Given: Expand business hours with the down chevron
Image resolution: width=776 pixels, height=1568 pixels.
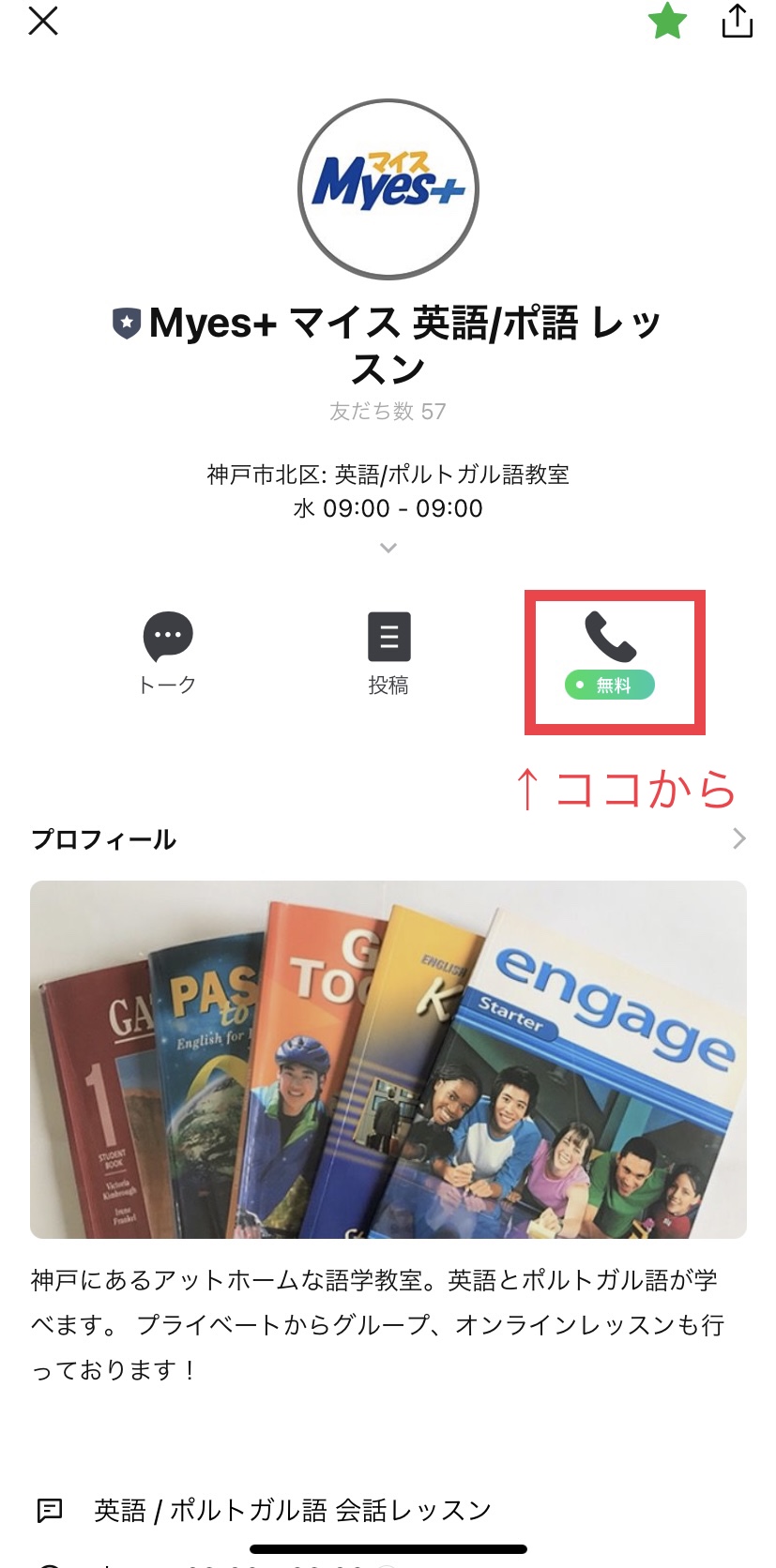Looking at the screenshot, I should point(388,548).
